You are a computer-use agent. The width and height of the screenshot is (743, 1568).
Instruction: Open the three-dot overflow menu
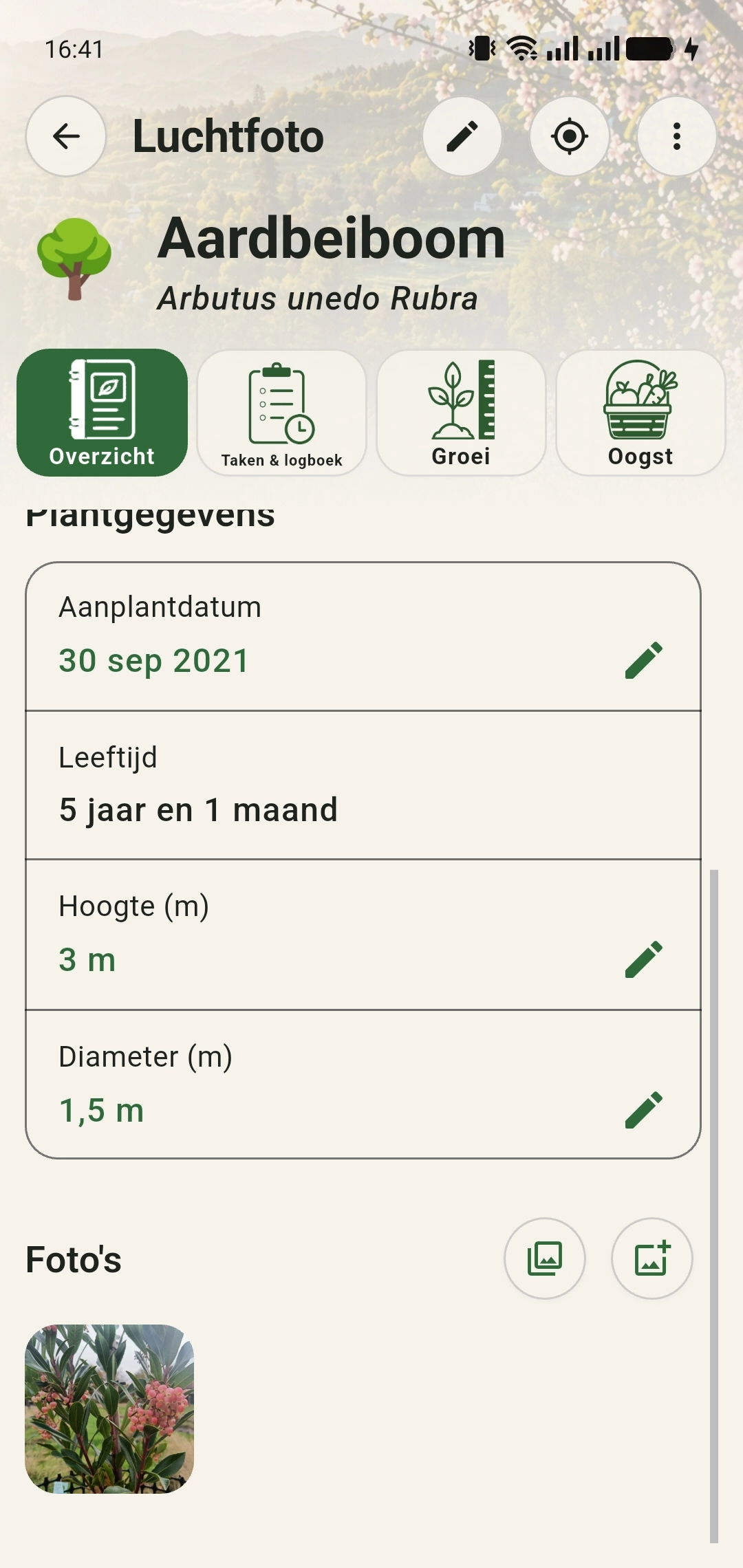click(x=677, y=136)
